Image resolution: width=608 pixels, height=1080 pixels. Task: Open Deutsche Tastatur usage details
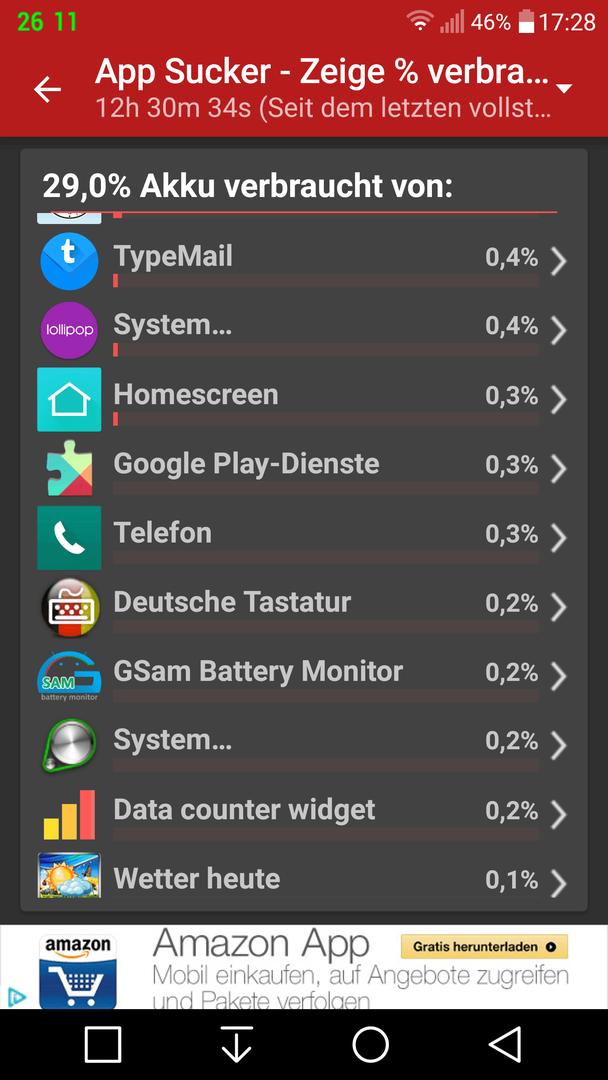(304, 607)
